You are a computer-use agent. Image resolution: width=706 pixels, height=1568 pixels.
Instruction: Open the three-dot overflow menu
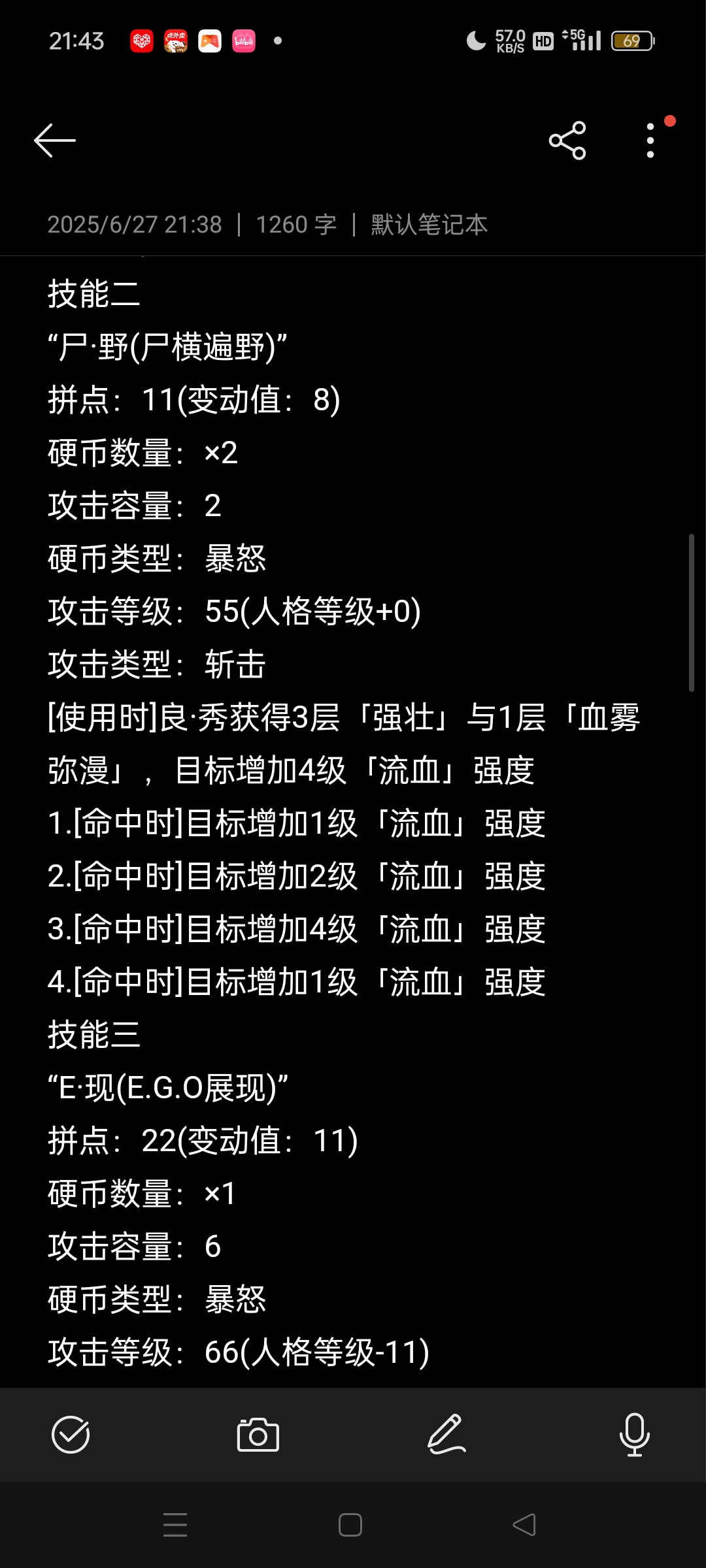point(650,140)
